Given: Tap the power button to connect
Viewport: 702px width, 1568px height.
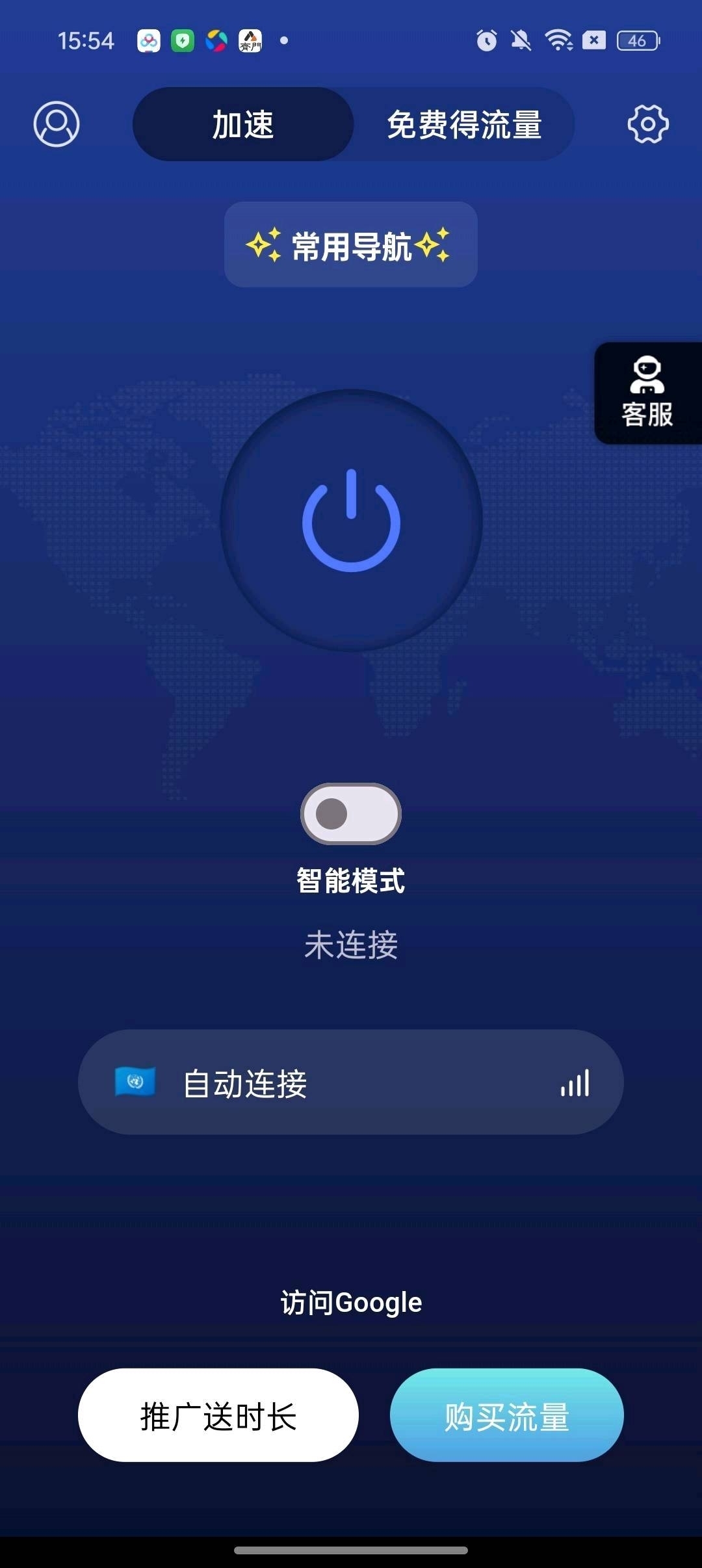Looking at the screenshot, I should coord(351,520).
